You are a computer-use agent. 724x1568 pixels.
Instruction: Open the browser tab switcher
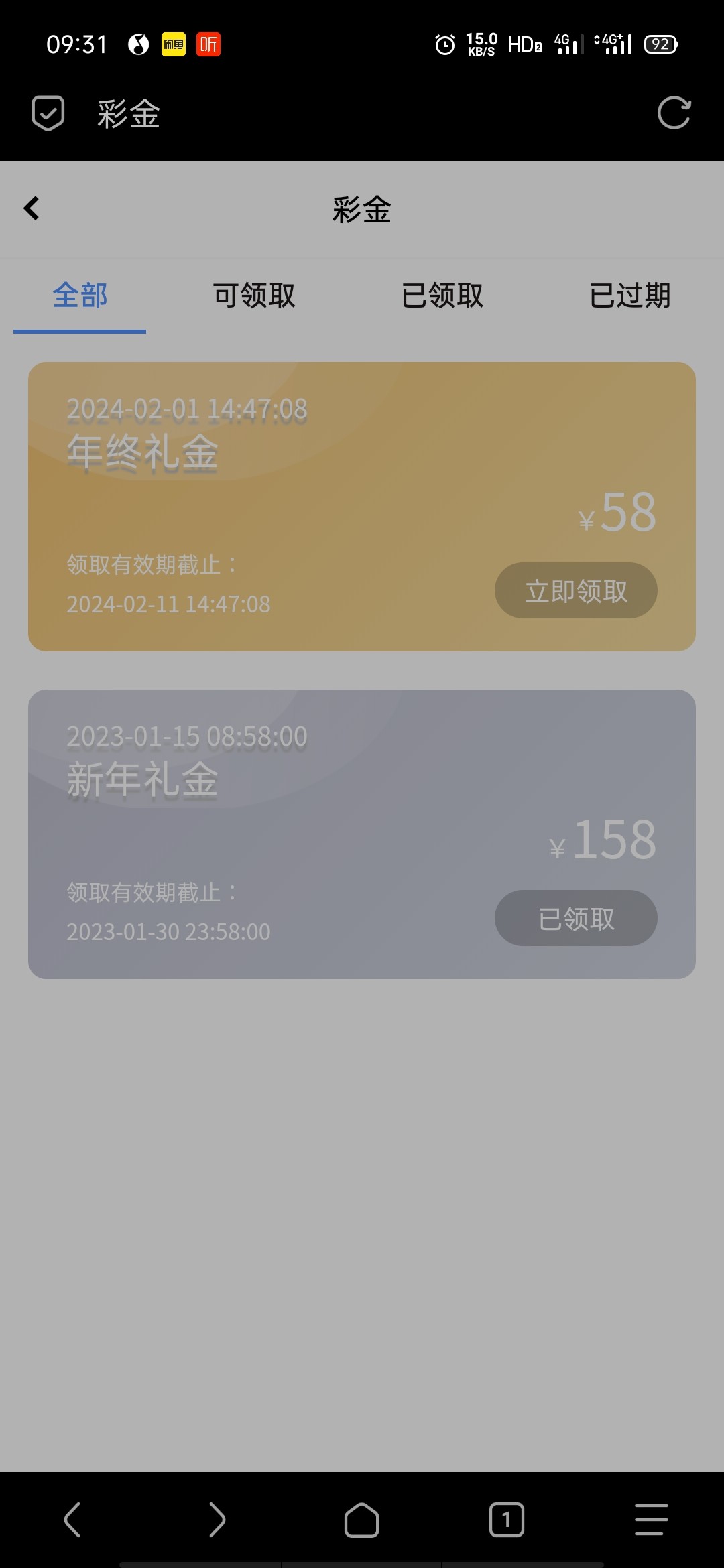click(x=507, y=1519)
